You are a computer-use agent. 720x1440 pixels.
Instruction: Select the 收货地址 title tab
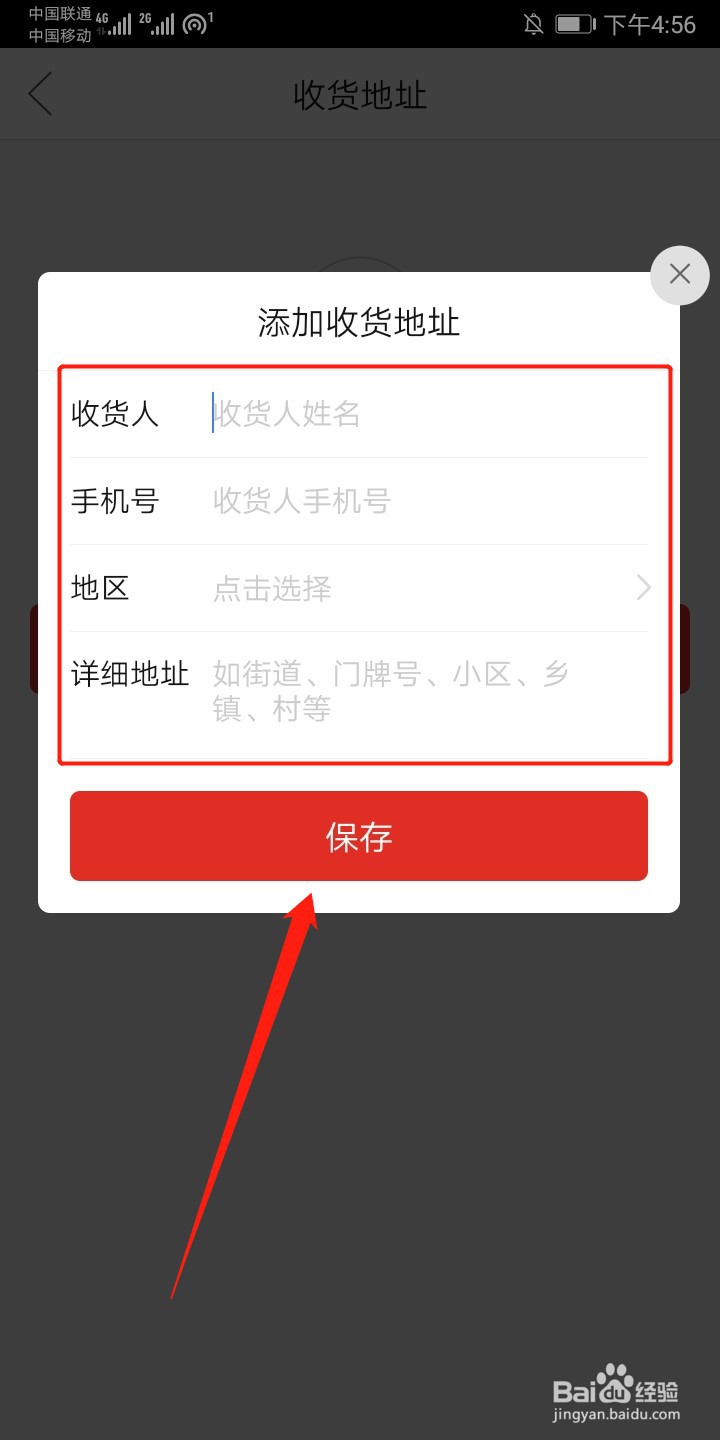[360, 95]
